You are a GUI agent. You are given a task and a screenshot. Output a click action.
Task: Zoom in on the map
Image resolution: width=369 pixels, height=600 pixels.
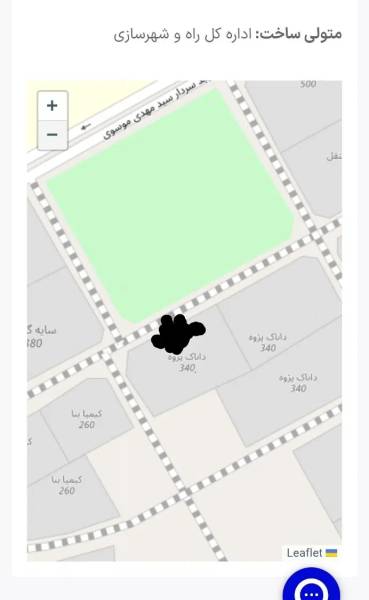pyautogui.click(x=52, y=106)
